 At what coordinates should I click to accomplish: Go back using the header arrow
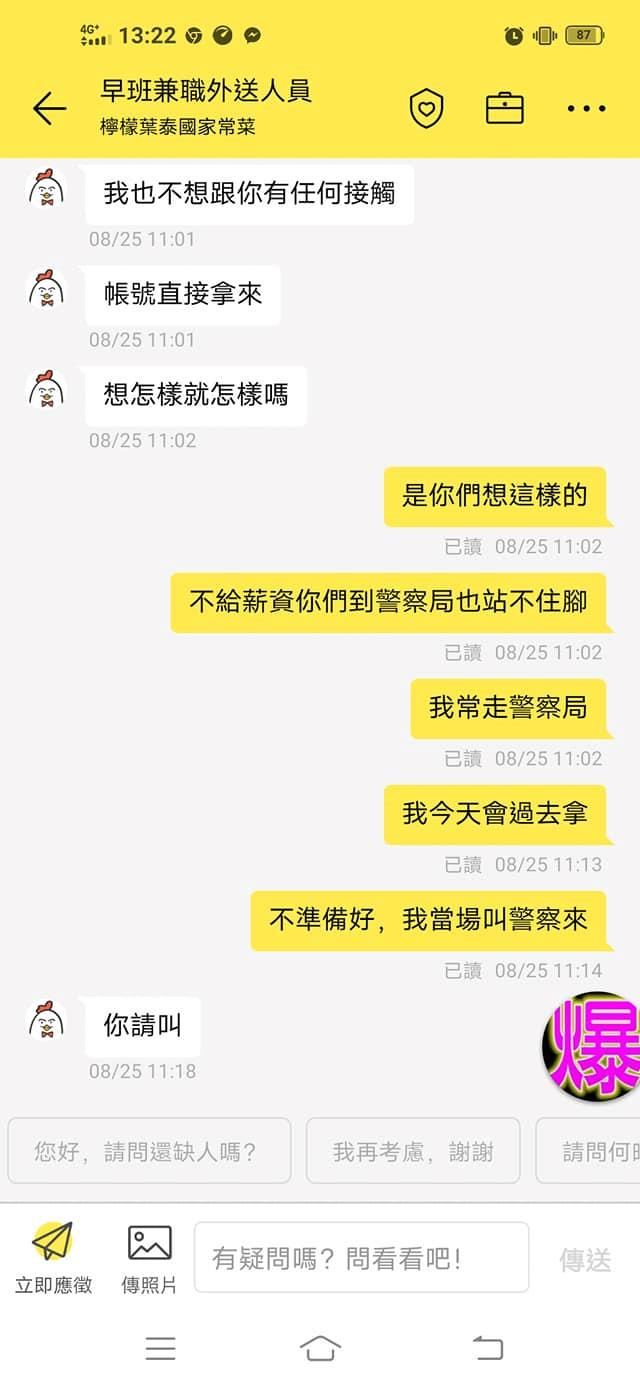point(49,108)
